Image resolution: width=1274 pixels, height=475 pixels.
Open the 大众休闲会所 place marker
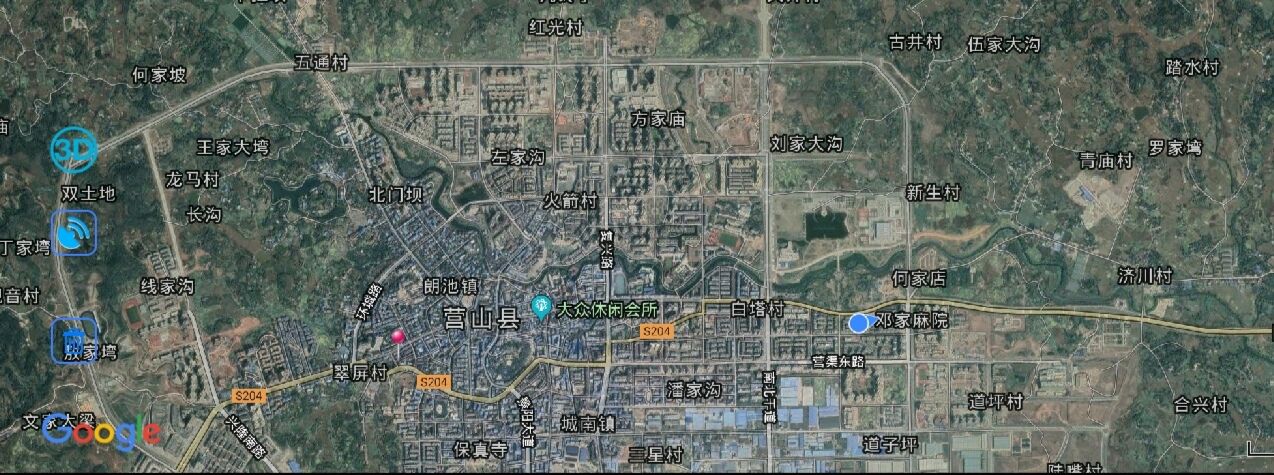[542, 305]
